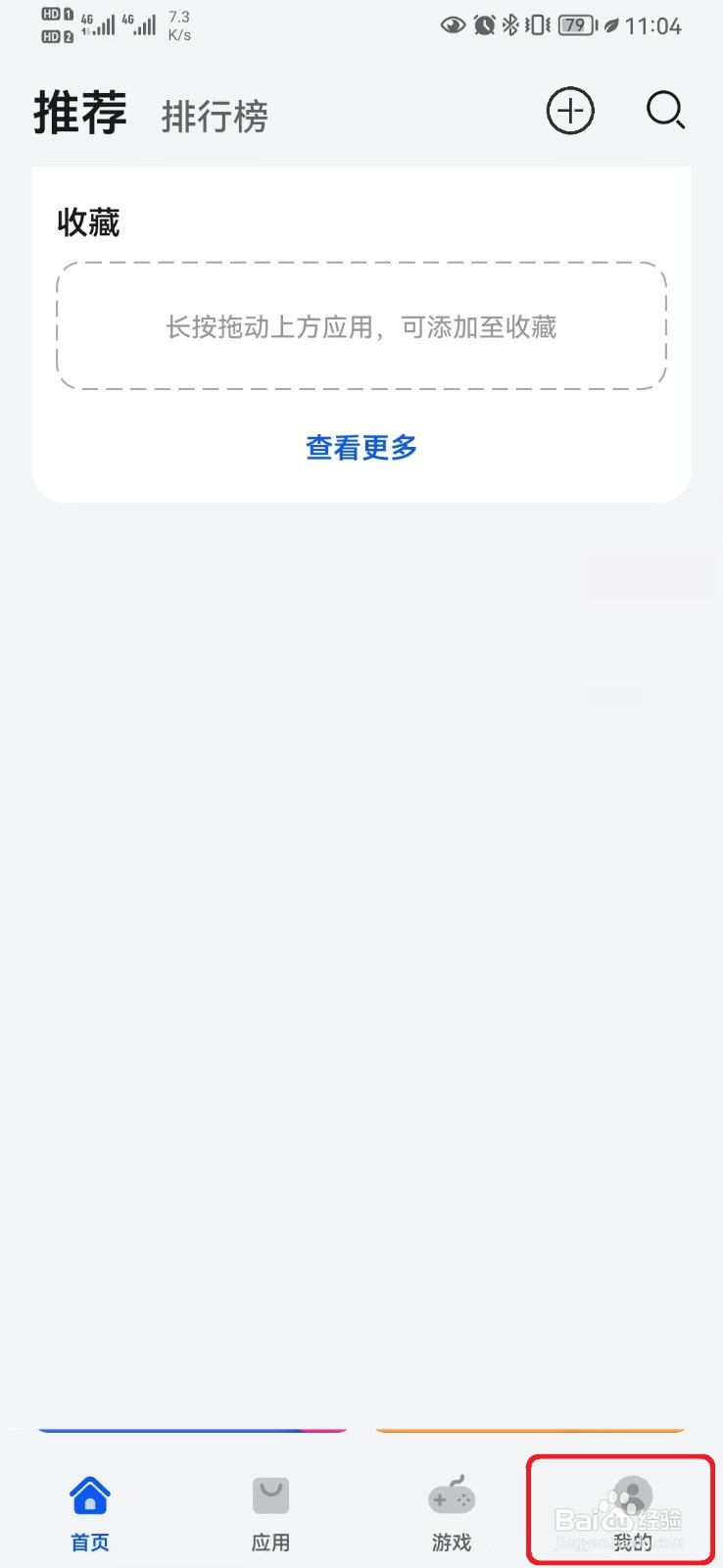Tap the plus circle icon
723x1568 pixels.
pos(570,111)
